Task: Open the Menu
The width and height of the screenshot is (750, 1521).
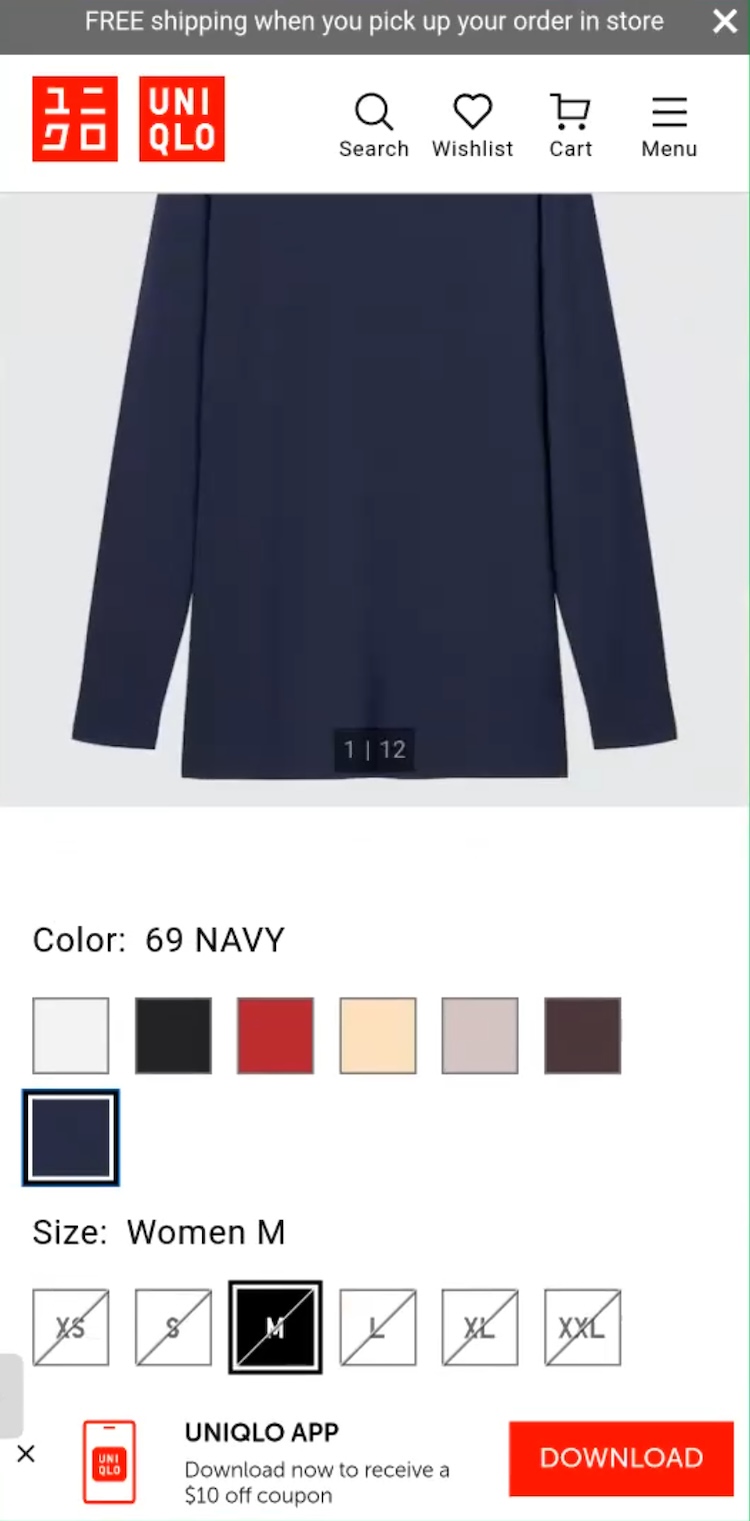Action: [669, 125]
